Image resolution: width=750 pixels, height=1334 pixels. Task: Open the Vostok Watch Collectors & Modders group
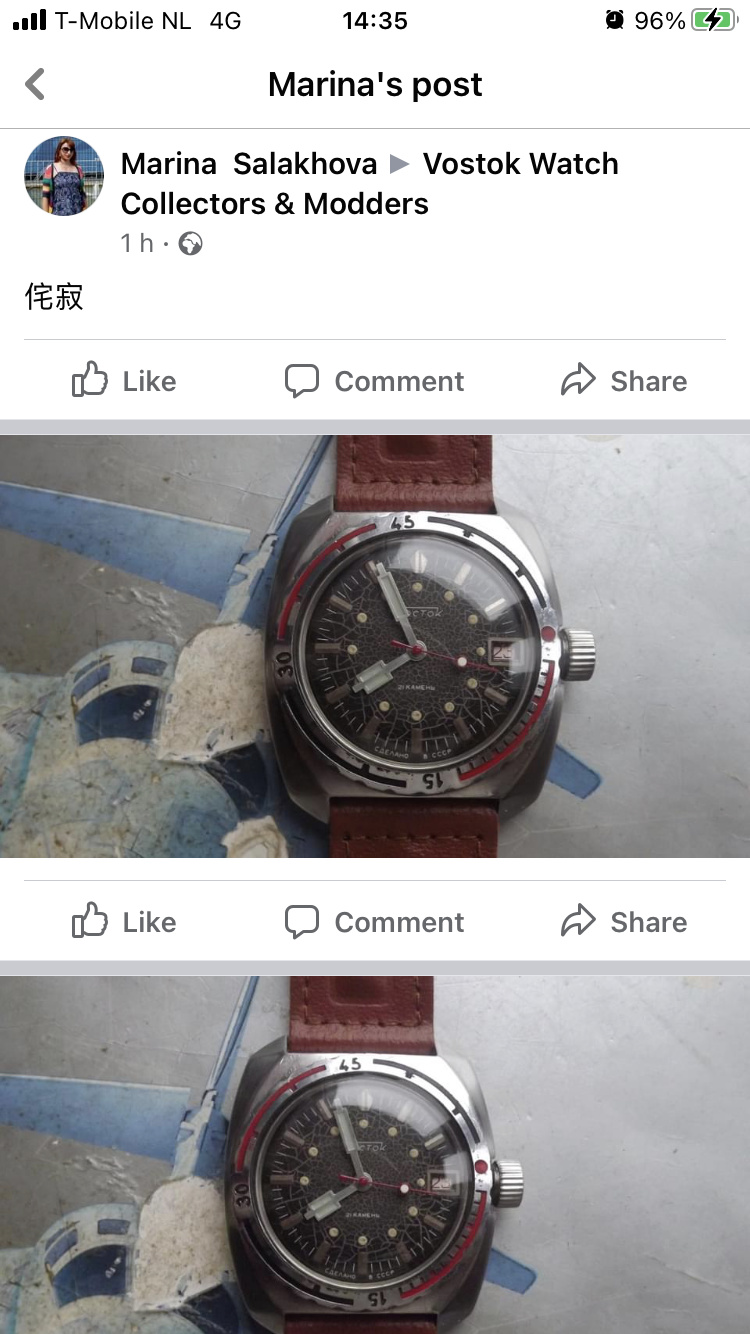point(370,183)
